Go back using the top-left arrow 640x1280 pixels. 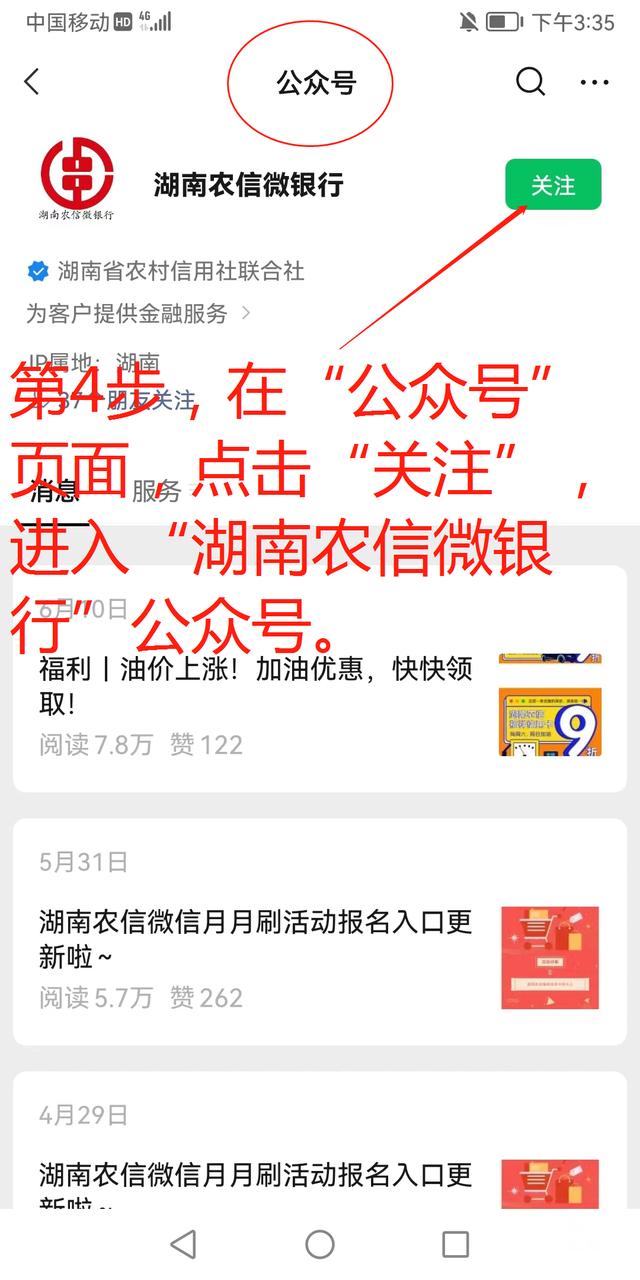pyautogui.click(x=32, y=82)
